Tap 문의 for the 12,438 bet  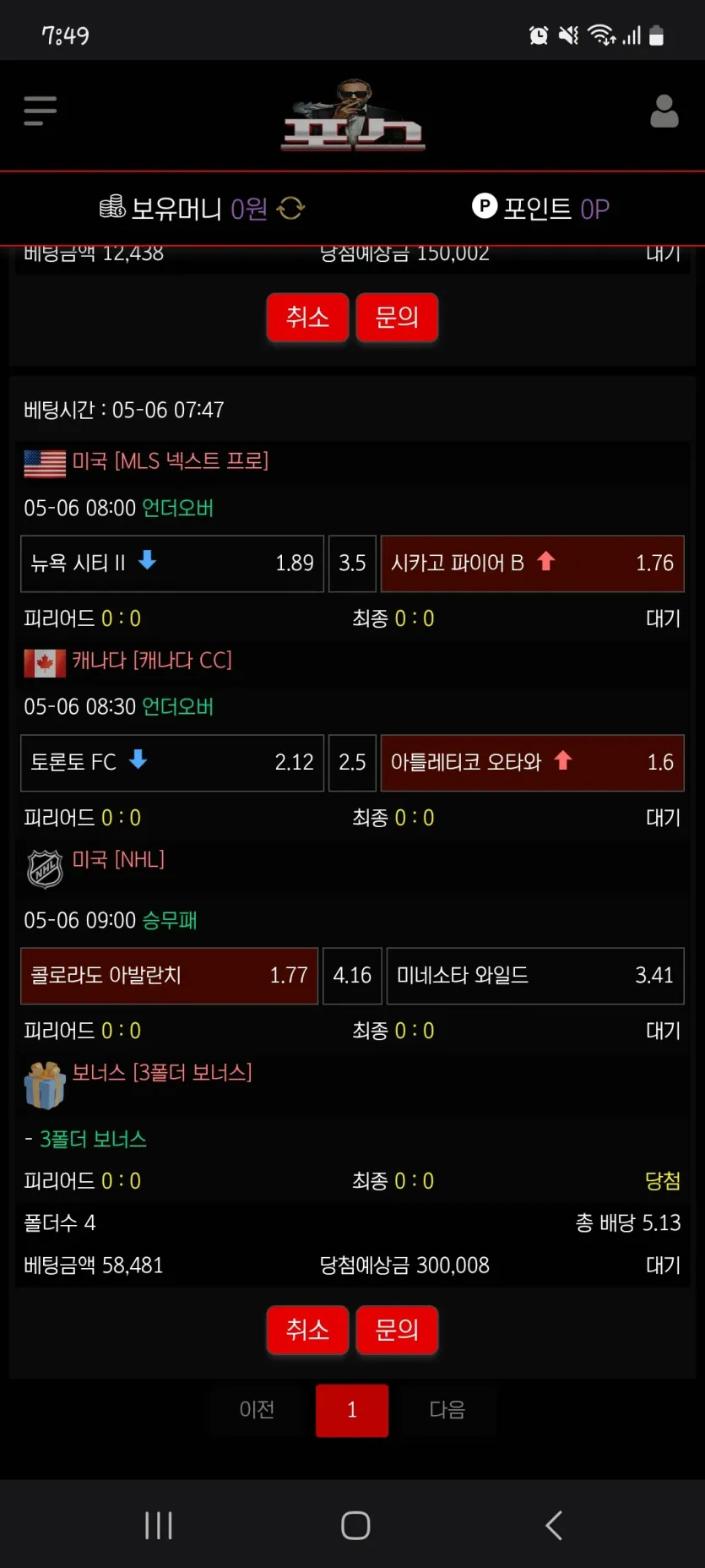[x=397, y=318]
